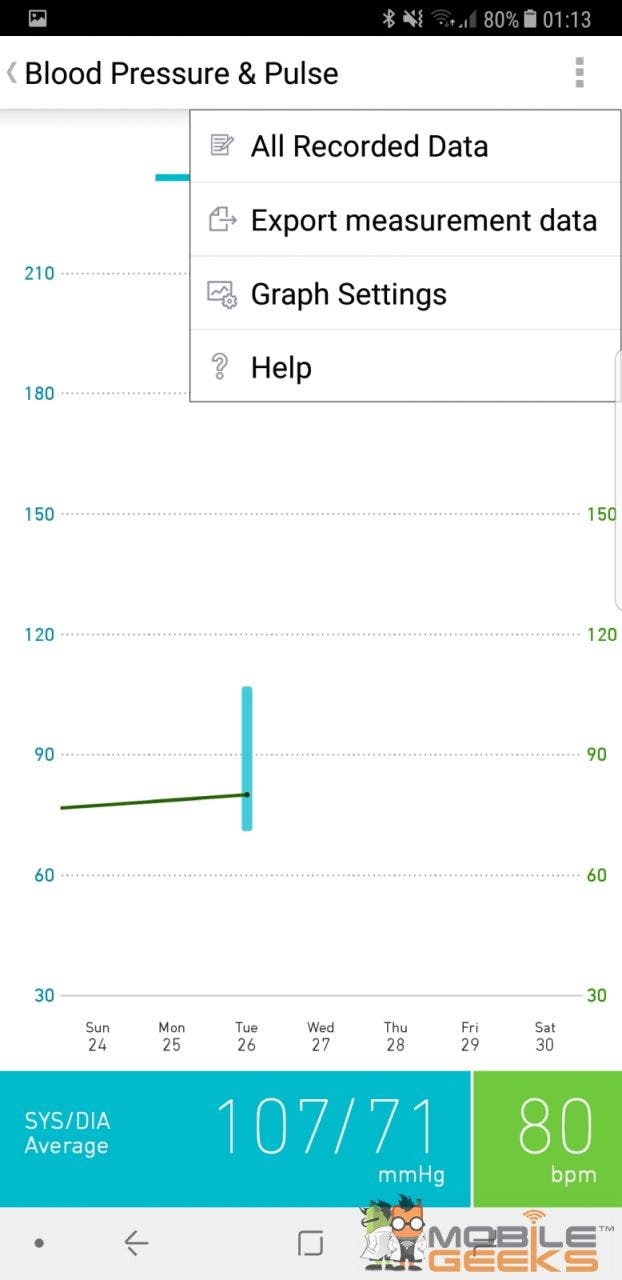Go back from Blood Pressure & Pulse
The image size is (622, 1280).
12,73
